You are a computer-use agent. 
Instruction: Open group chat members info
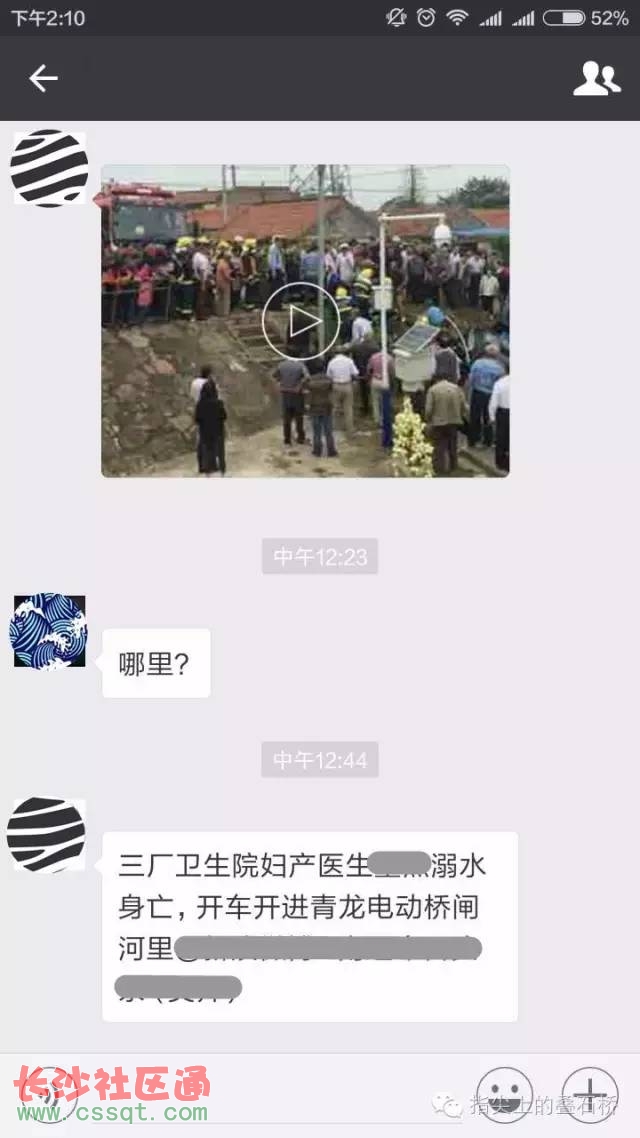(x=596, y=79)
